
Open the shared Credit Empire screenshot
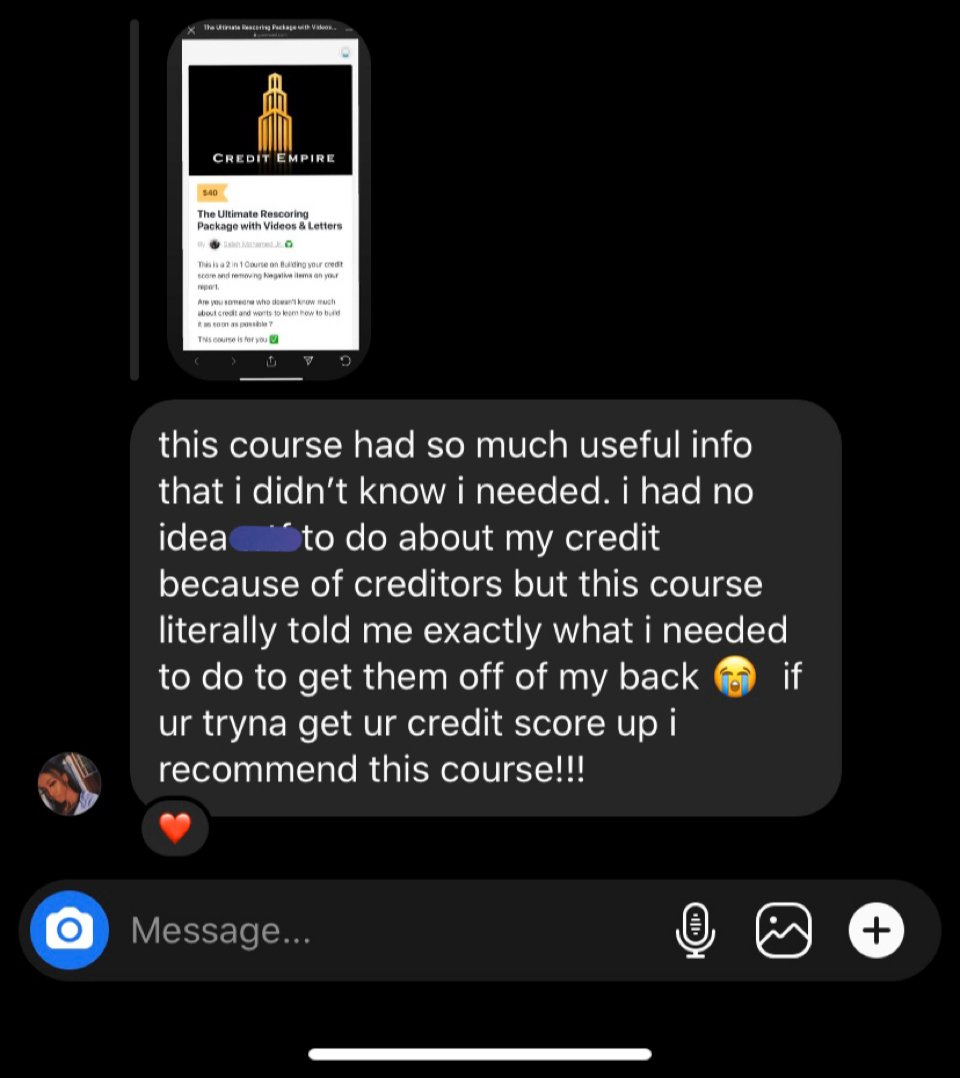(x=269, y=200)
